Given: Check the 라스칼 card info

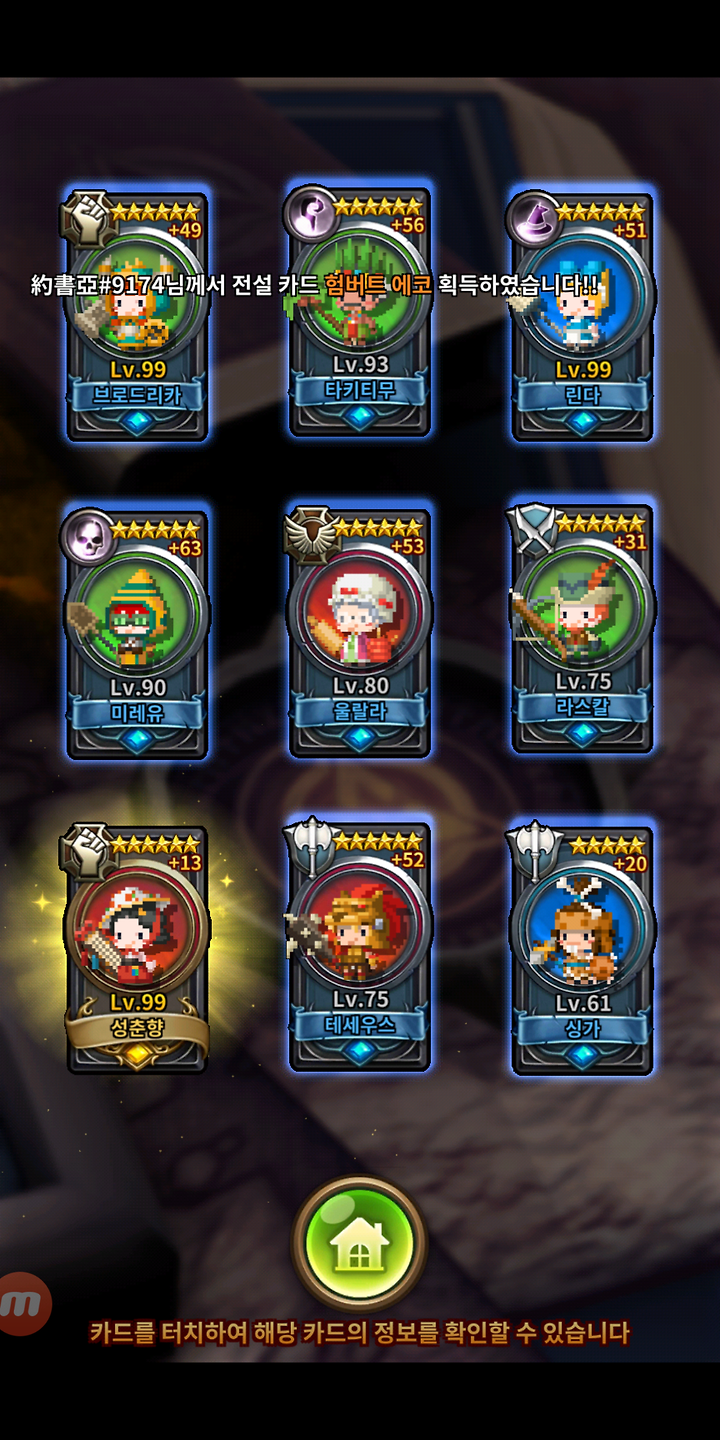Looking at the screenshot, I should (582, 627).
